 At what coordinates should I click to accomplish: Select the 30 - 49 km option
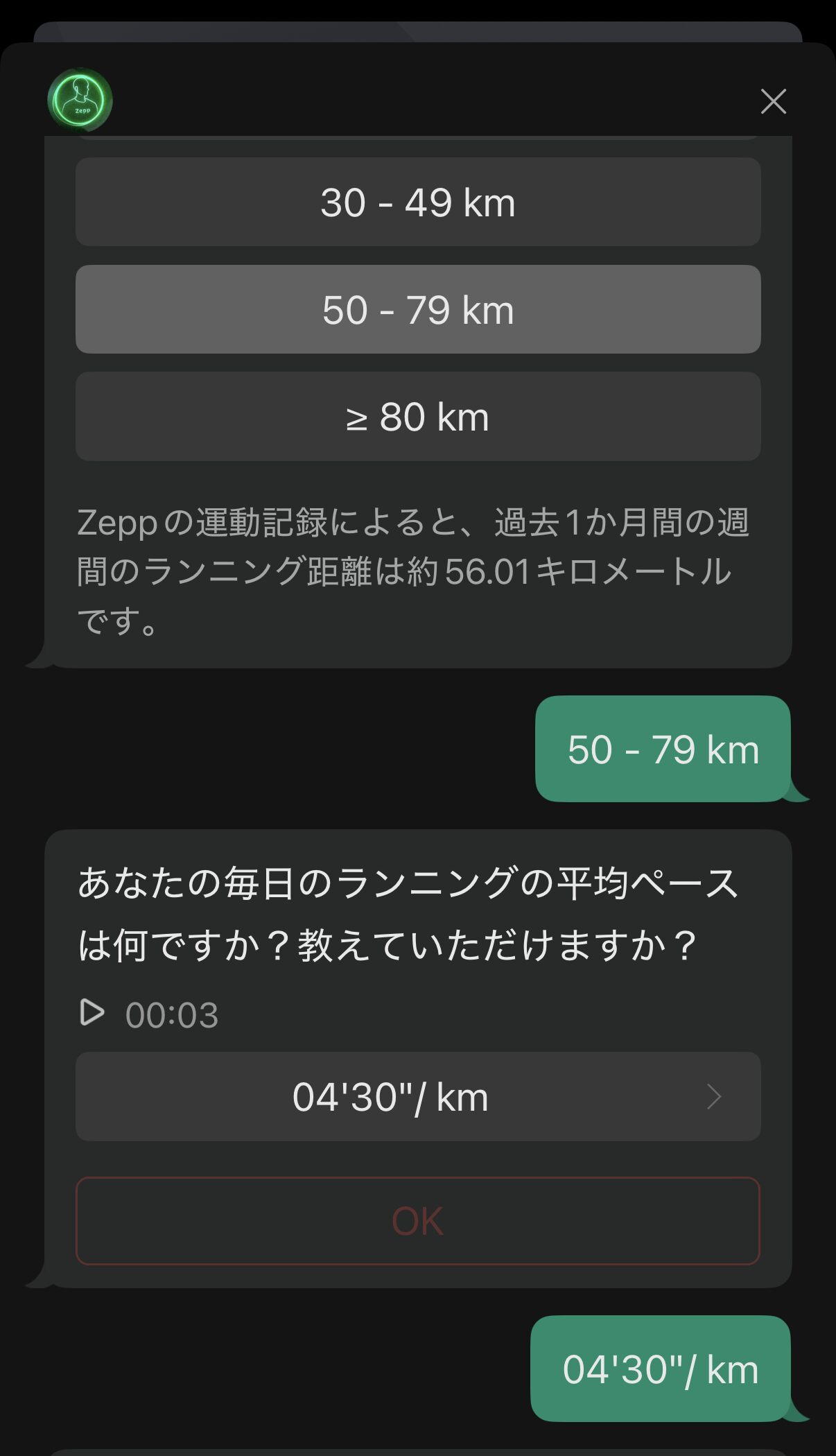[418, 202]
